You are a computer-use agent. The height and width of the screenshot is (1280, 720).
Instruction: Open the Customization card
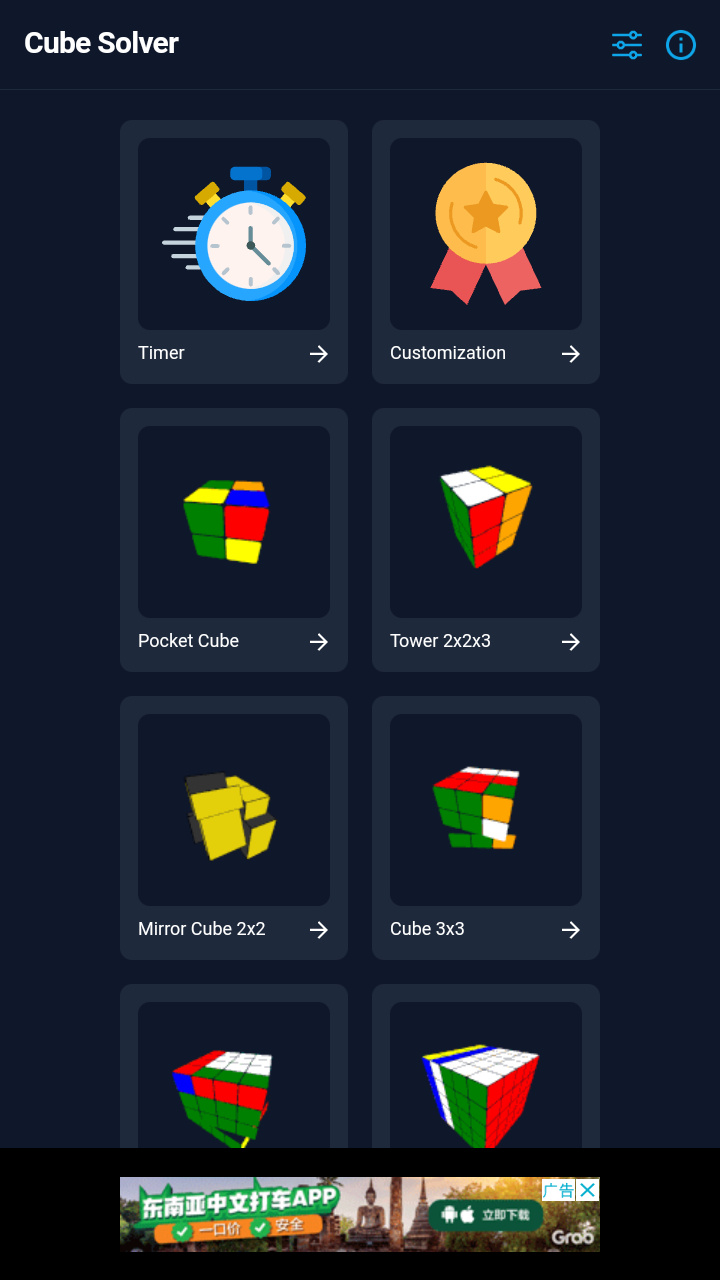pyautogui.click(x=485, y=252)
